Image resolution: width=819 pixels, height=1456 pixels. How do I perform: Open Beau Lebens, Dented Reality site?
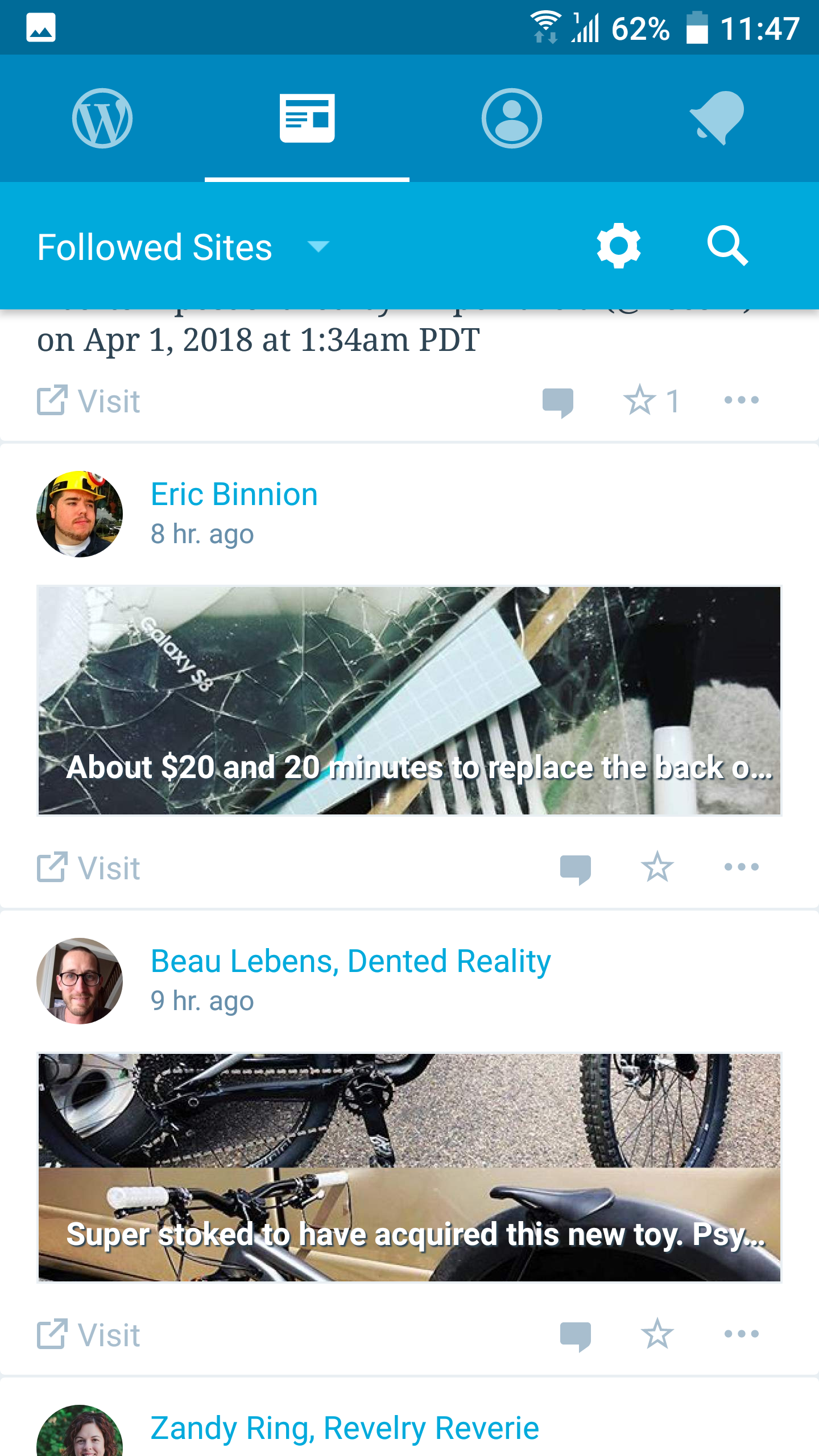tap(350, 961)
